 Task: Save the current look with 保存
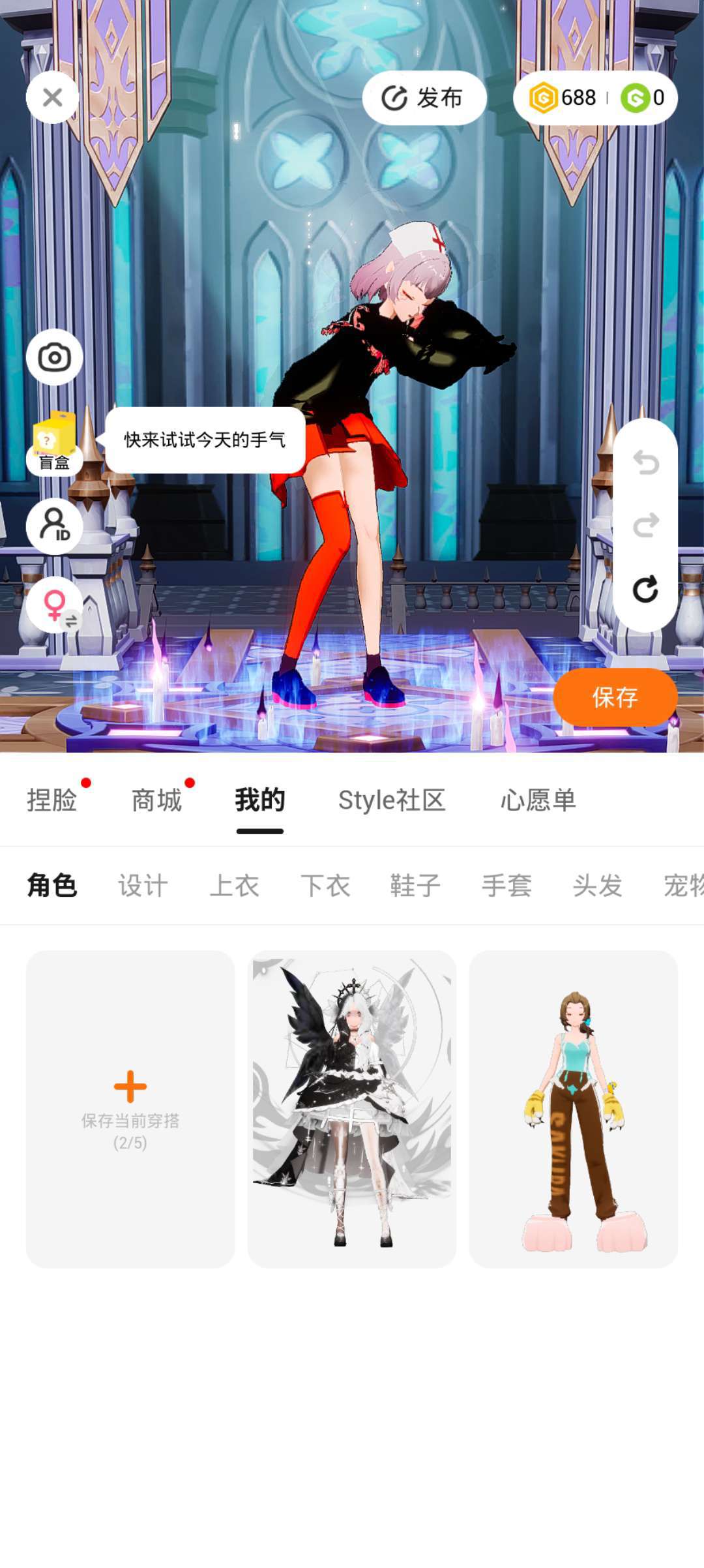coord(615,697)
